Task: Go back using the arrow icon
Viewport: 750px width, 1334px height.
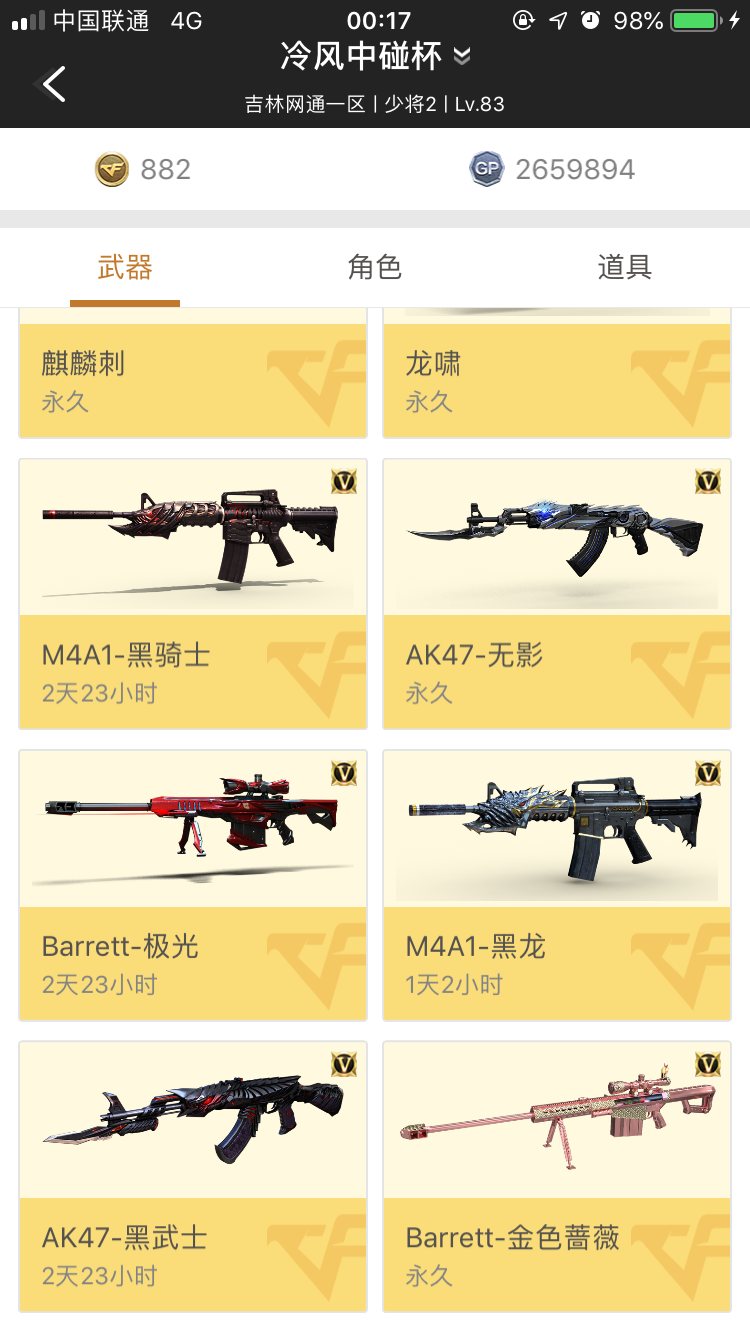Action: 52,85
